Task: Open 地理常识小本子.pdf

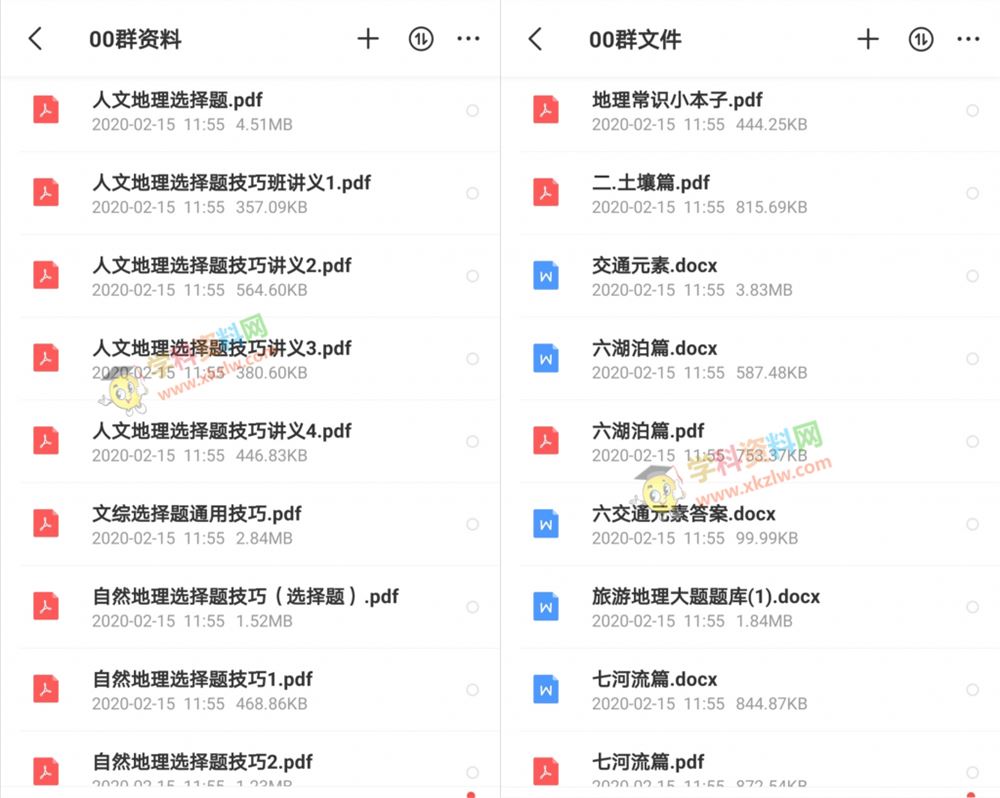Action: (677, 110)
